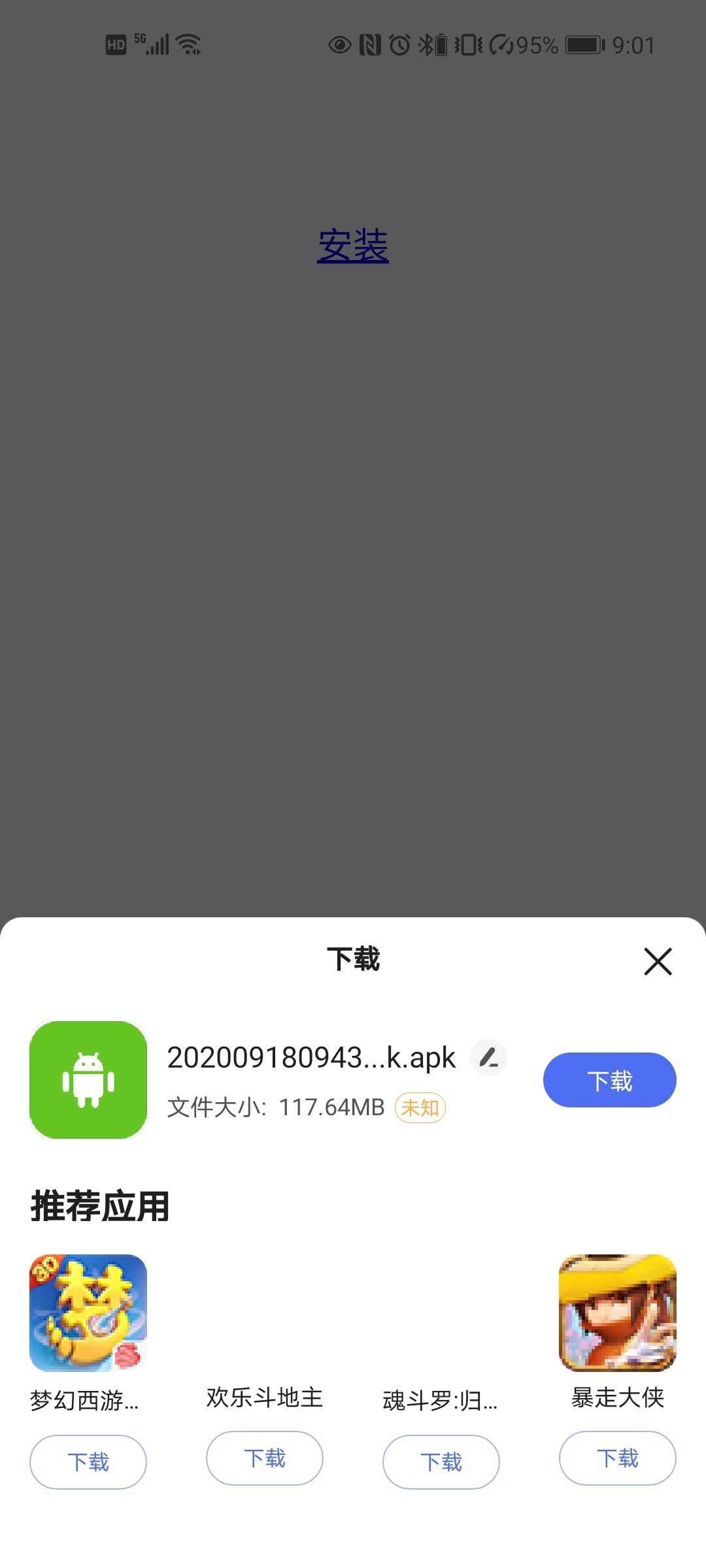Image resolution: width=706 pixels, height=1568 pixels.
Task: Download 梦幻西游 recommended app
Action: click(88, 1462)
